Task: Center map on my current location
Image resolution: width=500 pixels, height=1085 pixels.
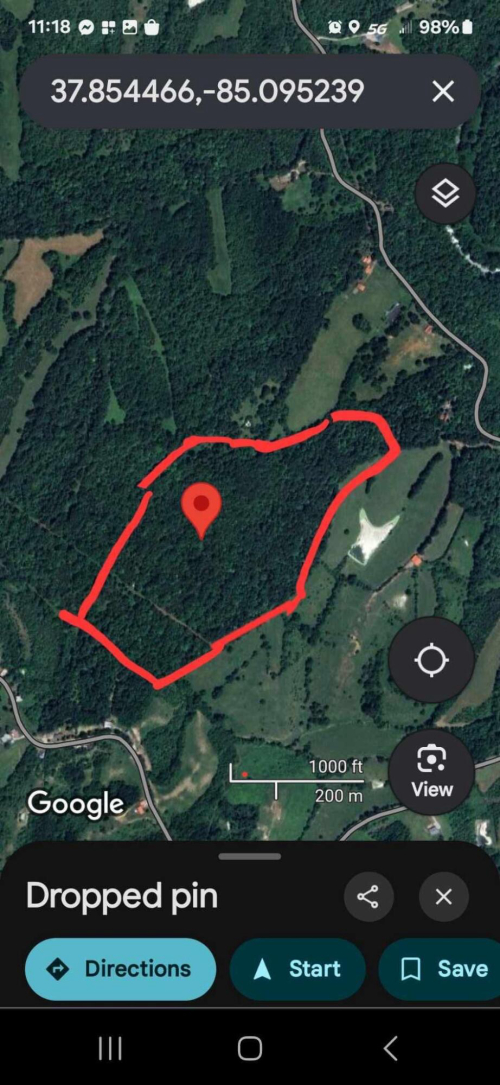Action: pos(431,660)
